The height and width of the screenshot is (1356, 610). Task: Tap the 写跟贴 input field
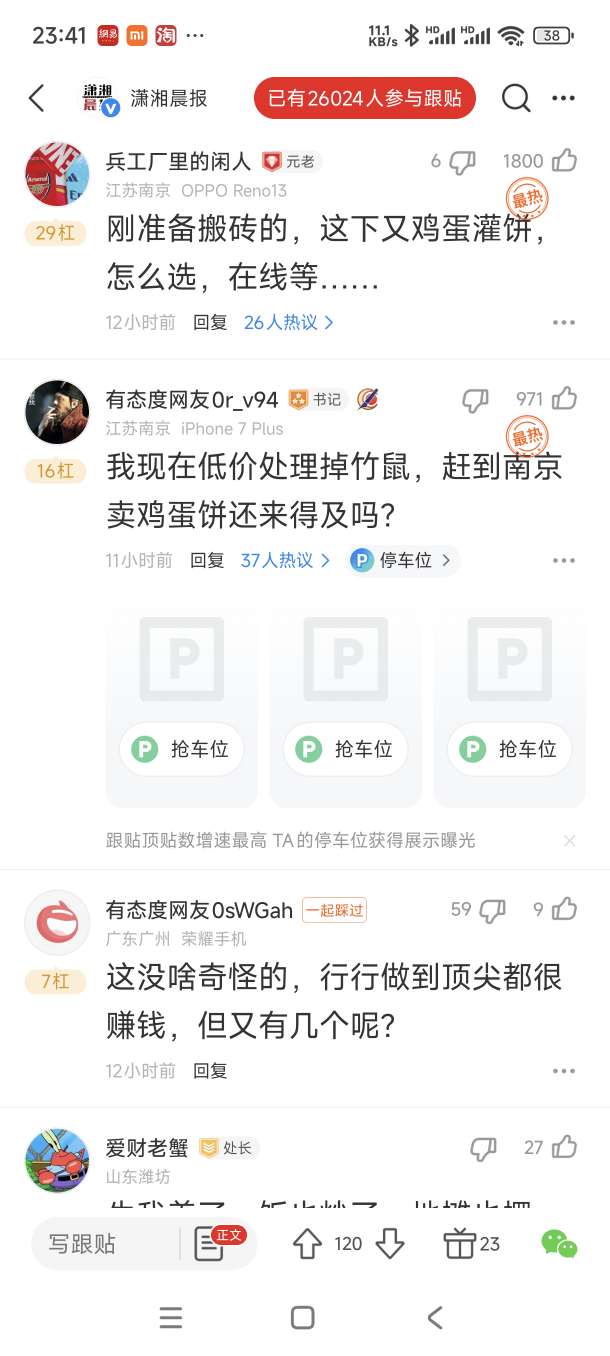[105, 1244]
